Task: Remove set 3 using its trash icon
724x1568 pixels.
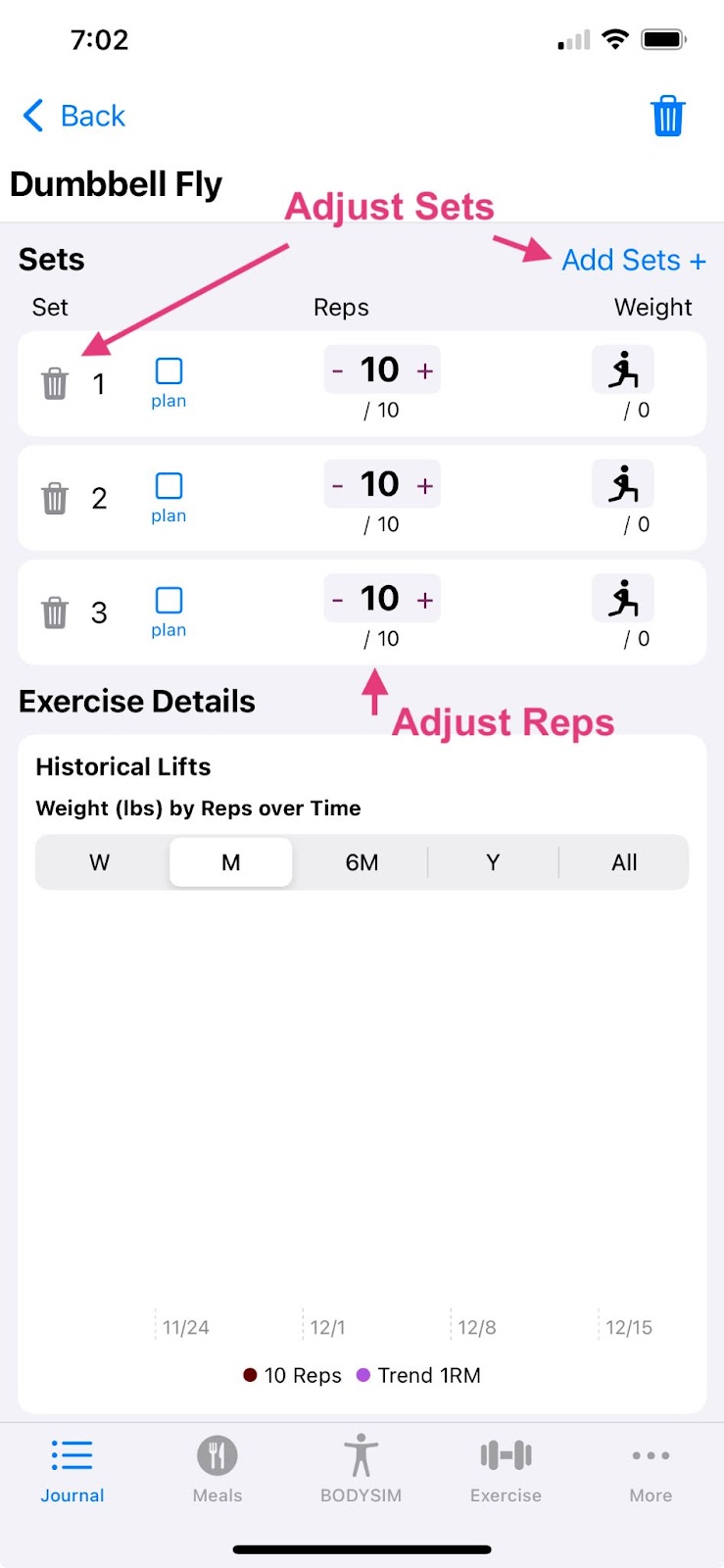Action: tap(55, 612)
